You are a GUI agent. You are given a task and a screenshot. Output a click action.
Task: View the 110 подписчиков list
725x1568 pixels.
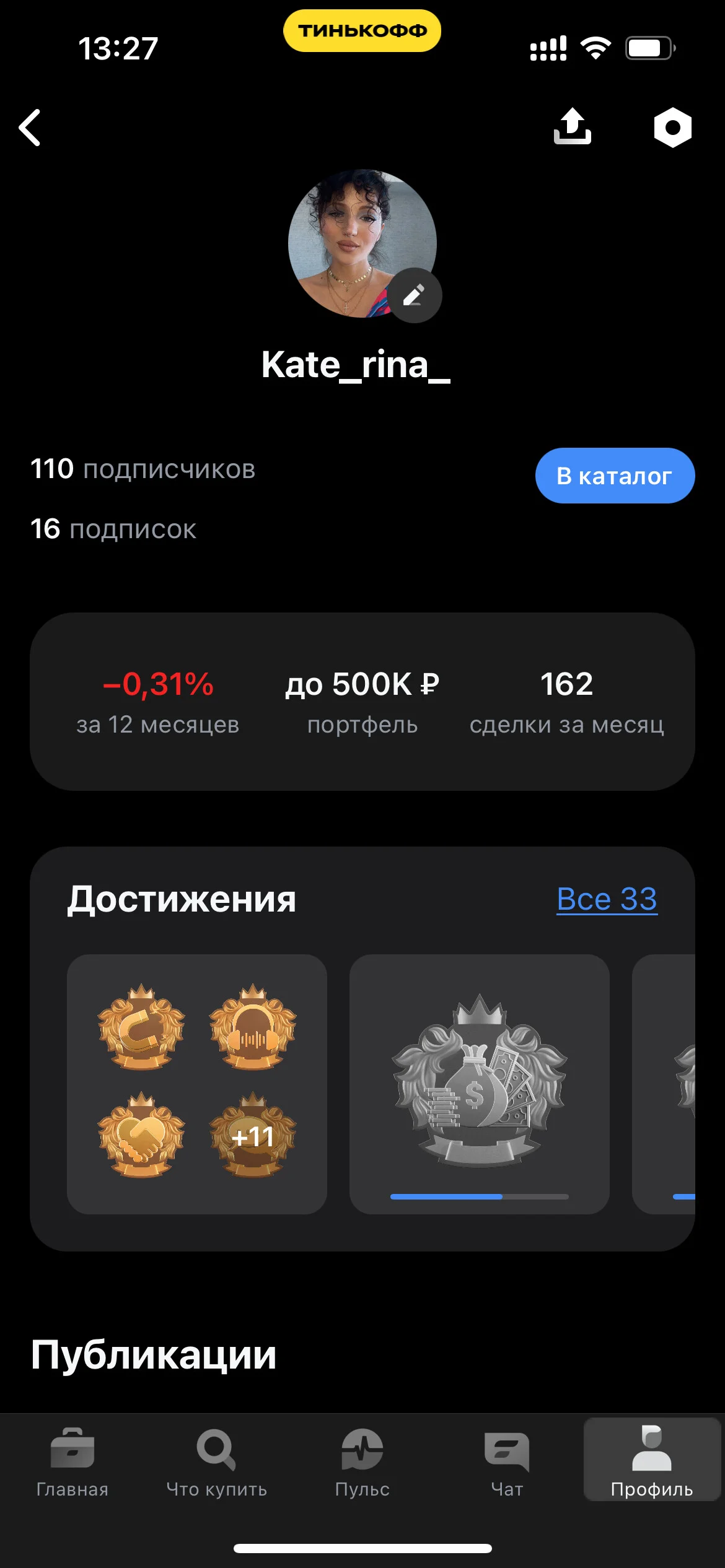(143, 469)
